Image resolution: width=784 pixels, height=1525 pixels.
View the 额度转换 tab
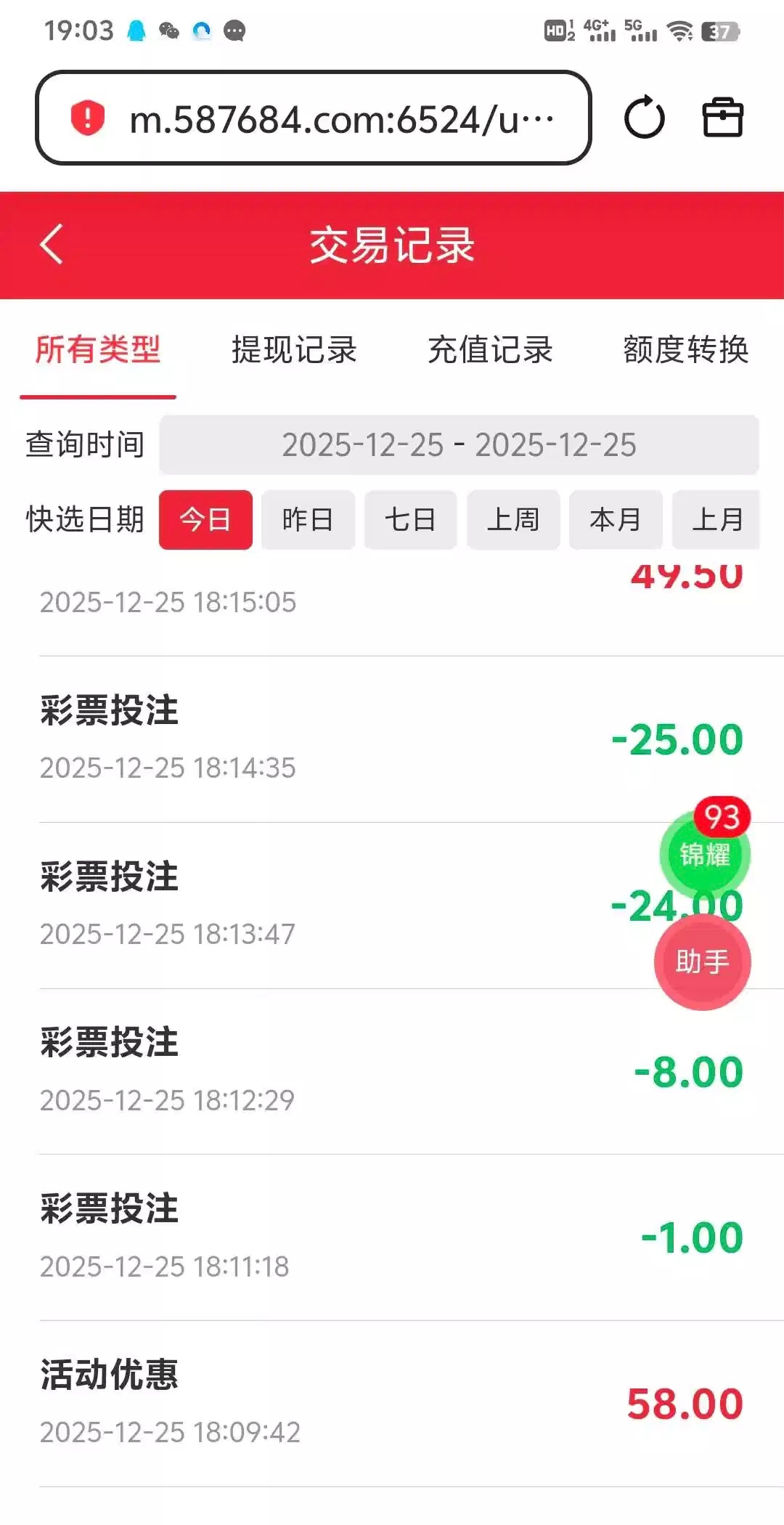tap(685, 350)
